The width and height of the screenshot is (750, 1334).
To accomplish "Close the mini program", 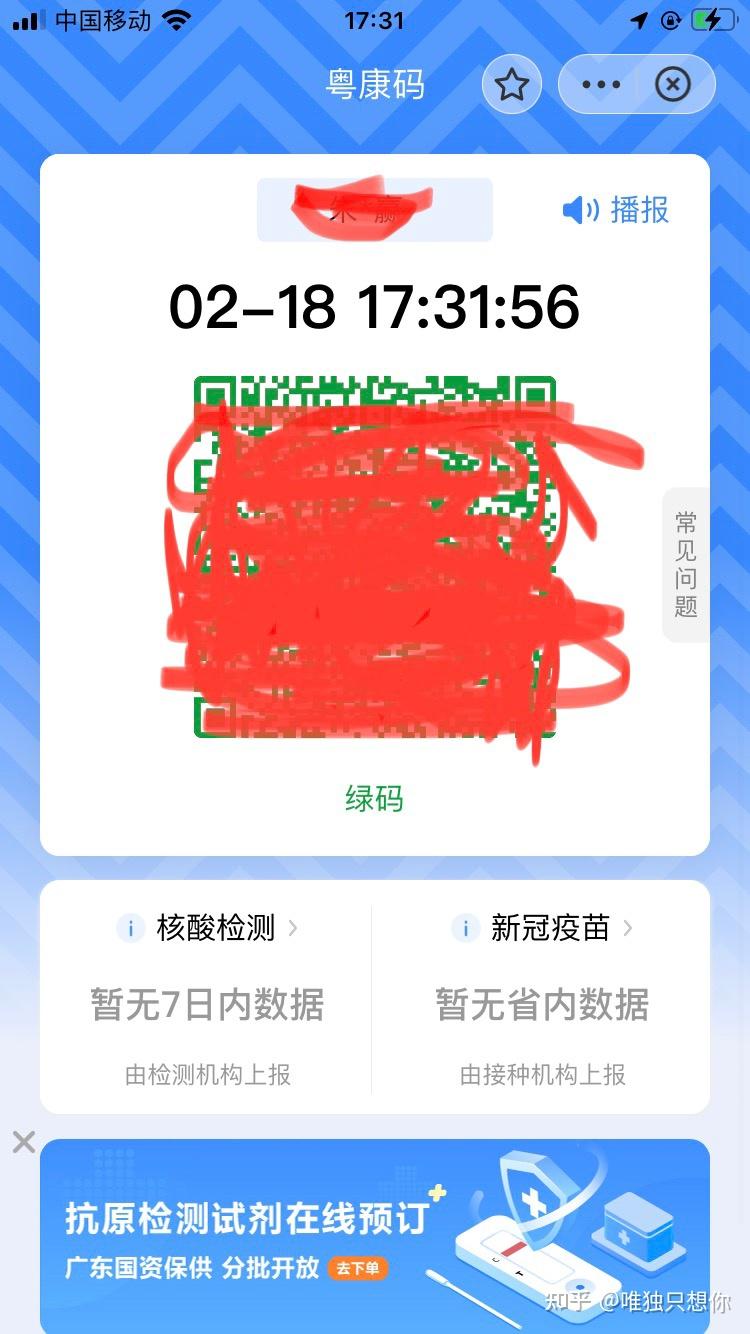I will [673, 85].
